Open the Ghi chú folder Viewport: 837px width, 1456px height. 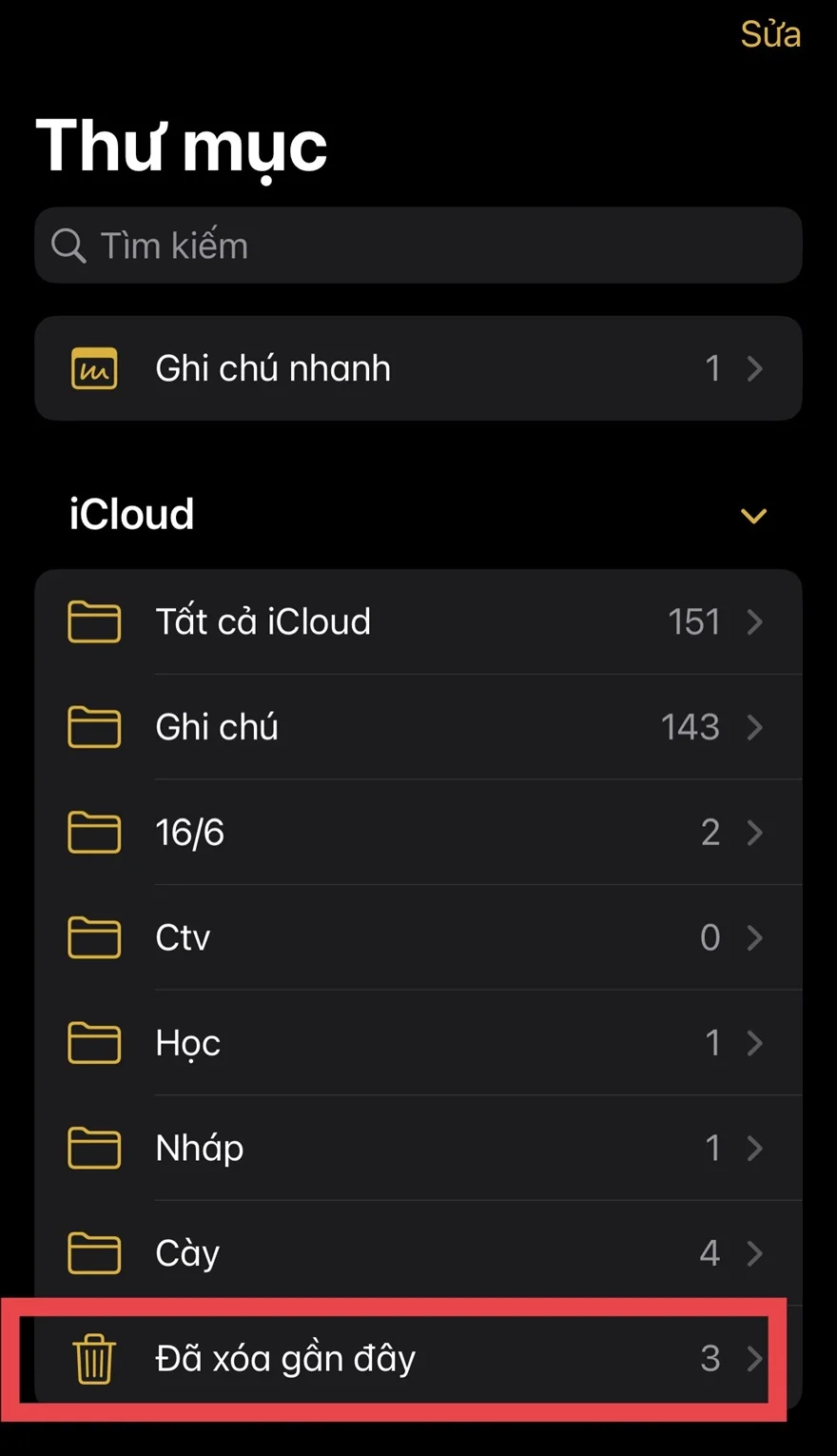[380, 727]
